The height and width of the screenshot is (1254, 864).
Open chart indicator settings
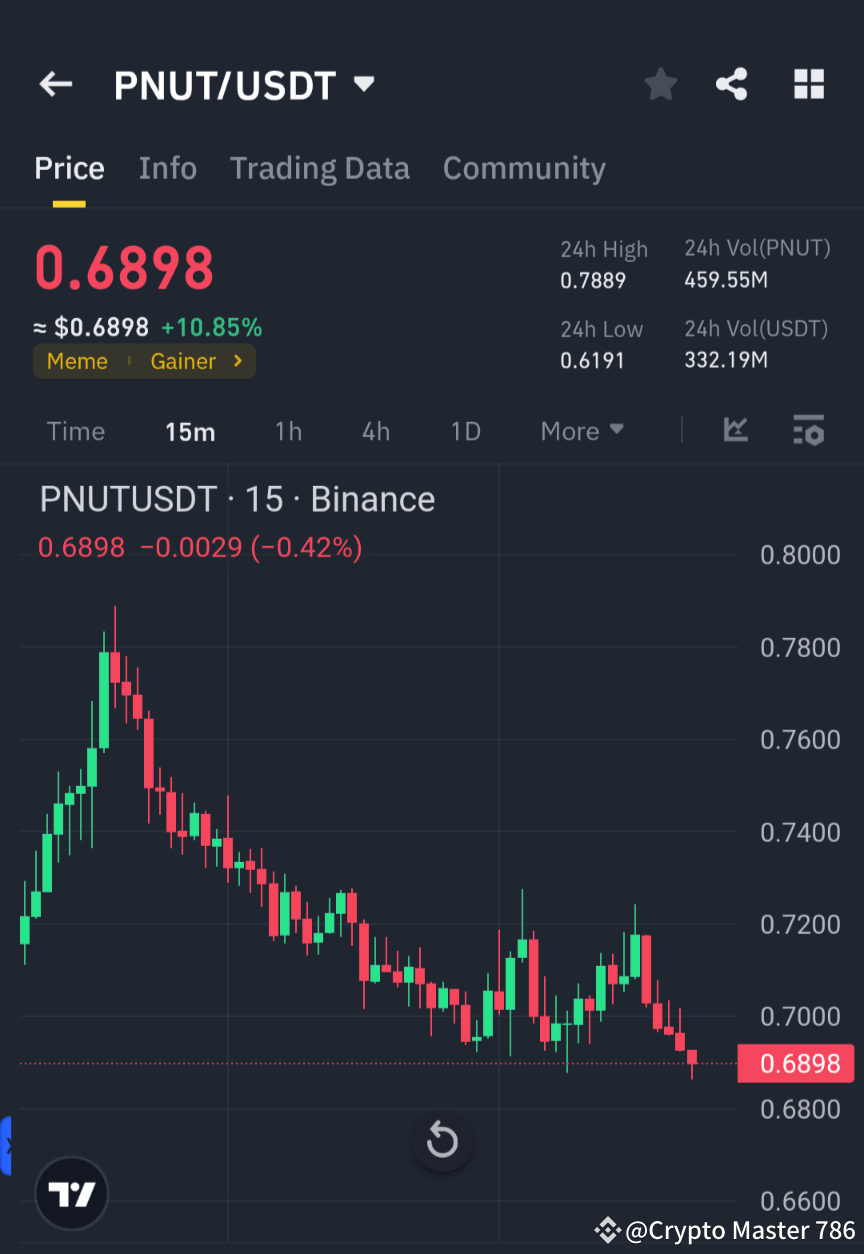808,431
